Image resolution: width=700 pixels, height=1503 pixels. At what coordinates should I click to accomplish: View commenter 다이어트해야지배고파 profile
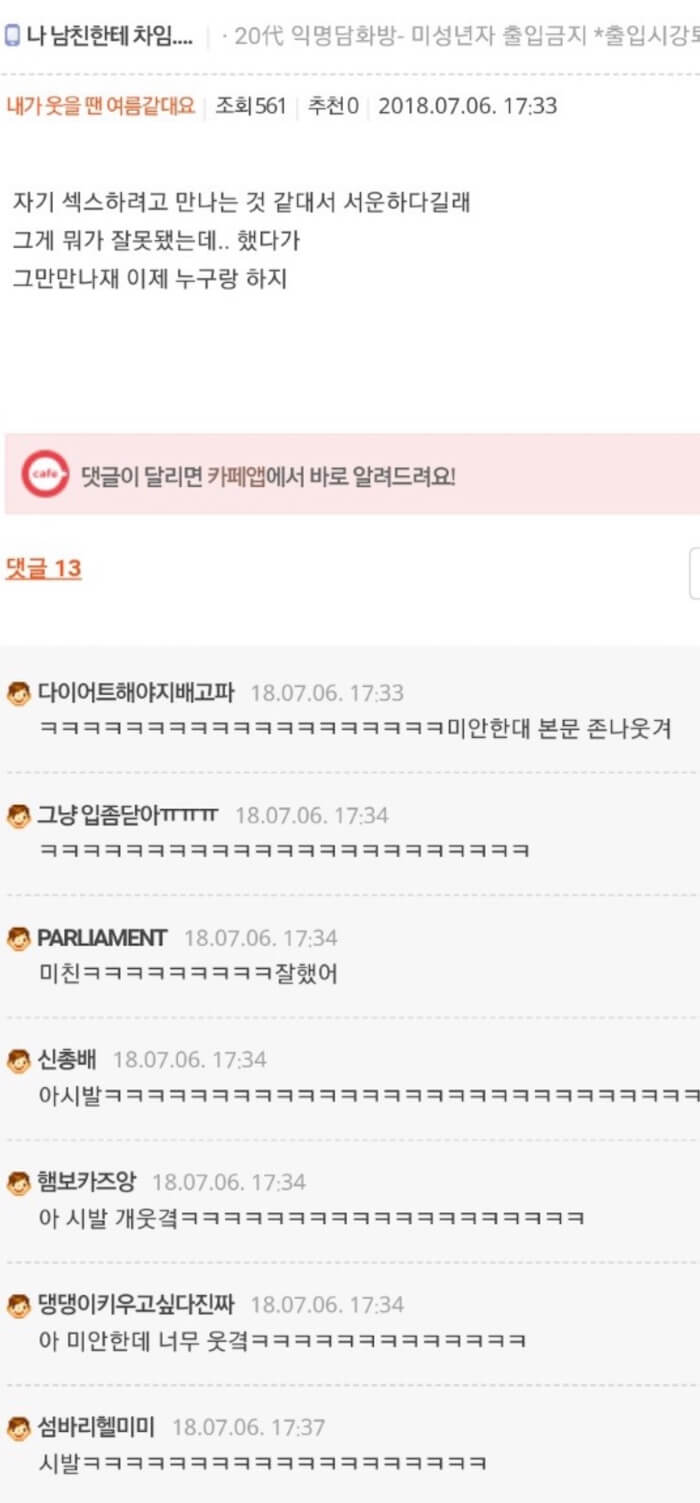pyautogui.click(x=136, y=692)
